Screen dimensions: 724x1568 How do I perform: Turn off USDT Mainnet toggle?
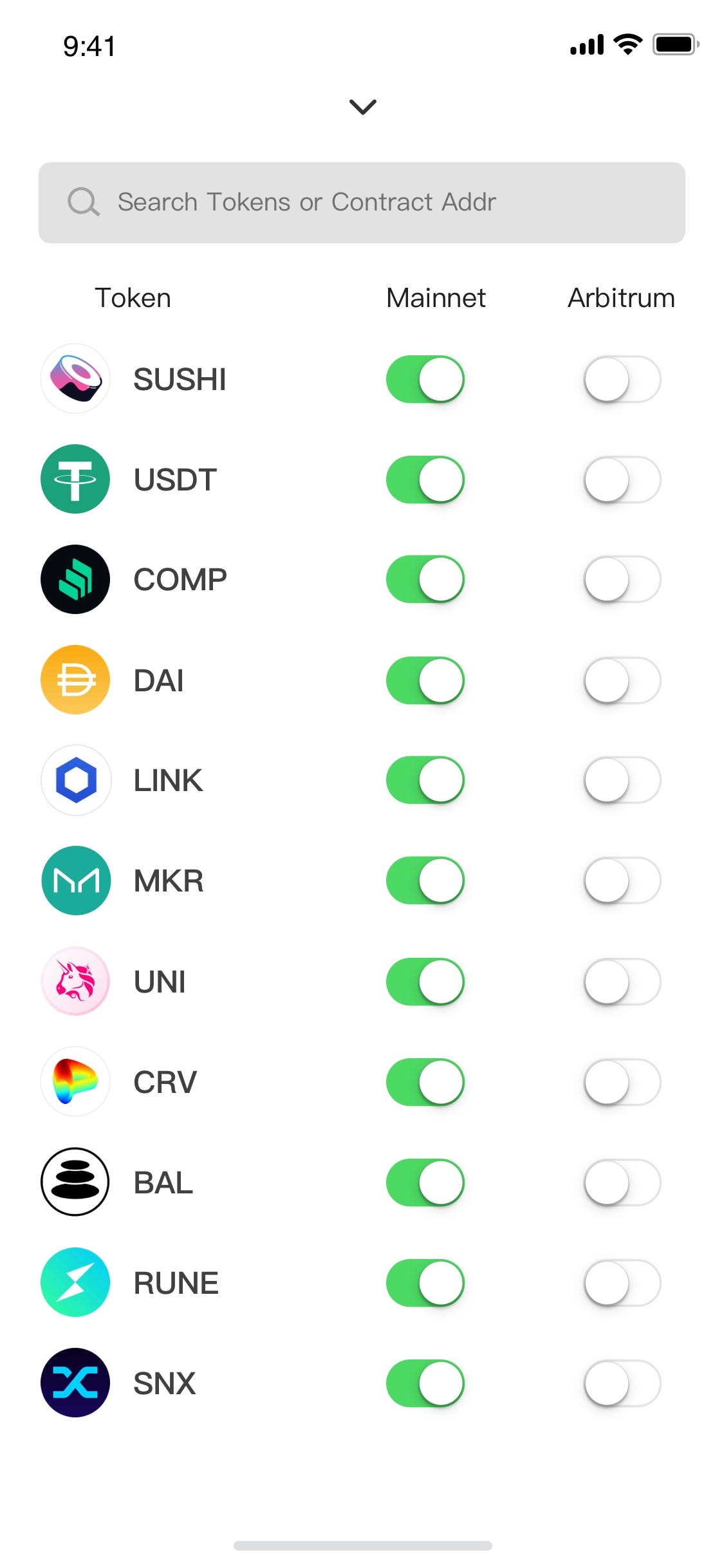pyautogui.click(x=425, y=480)
